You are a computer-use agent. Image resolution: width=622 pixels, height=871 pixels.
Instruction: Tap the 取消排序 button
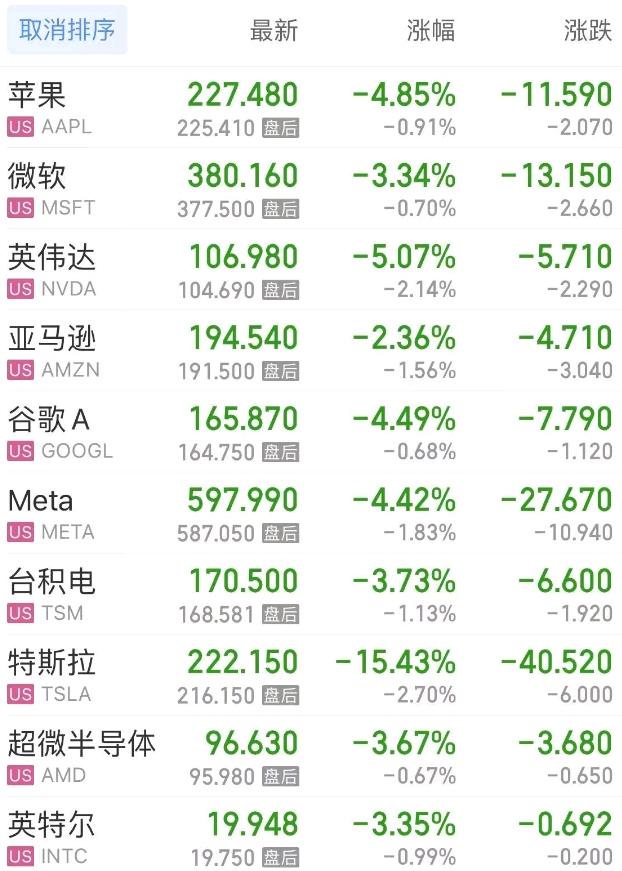[67, 30]
